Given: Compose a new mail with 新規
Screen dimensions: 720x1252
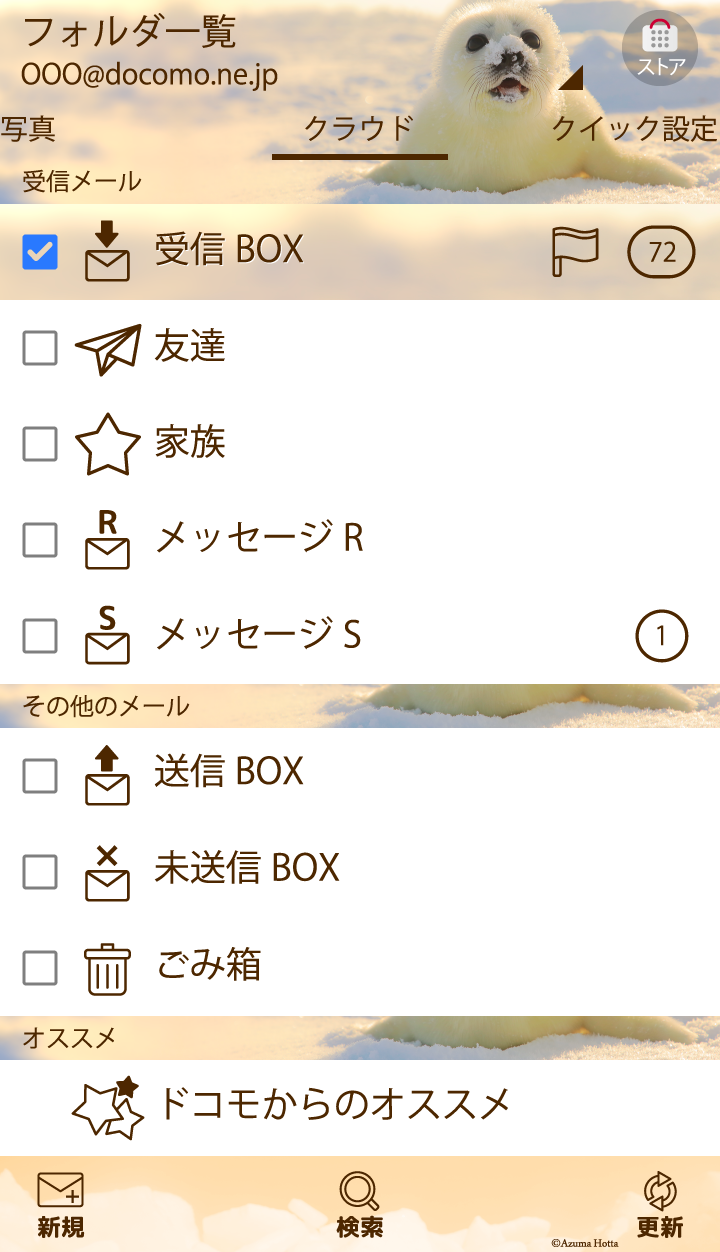Looking at the screenshot, I should tap(60, 1204).
